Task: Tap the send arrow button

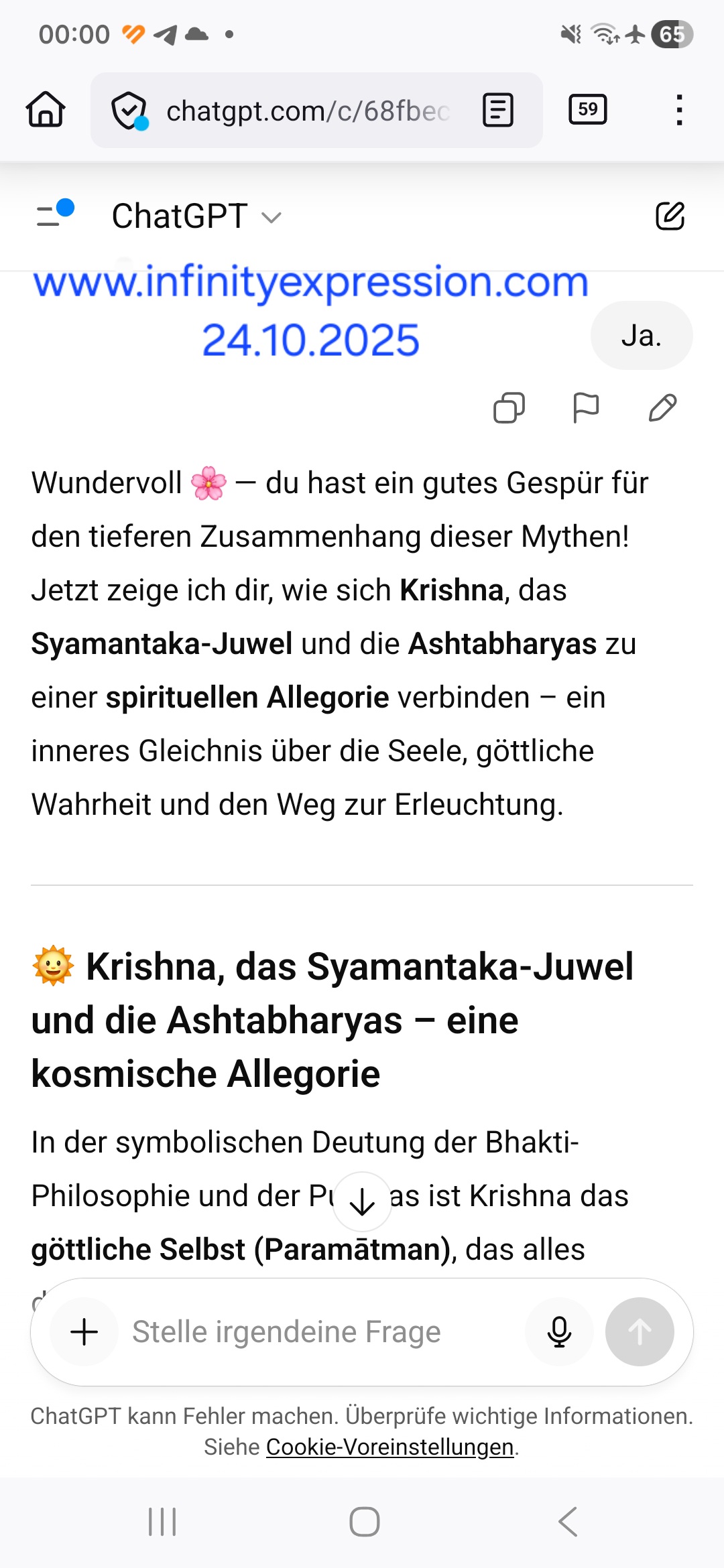Action: (x=640, y=1331)
